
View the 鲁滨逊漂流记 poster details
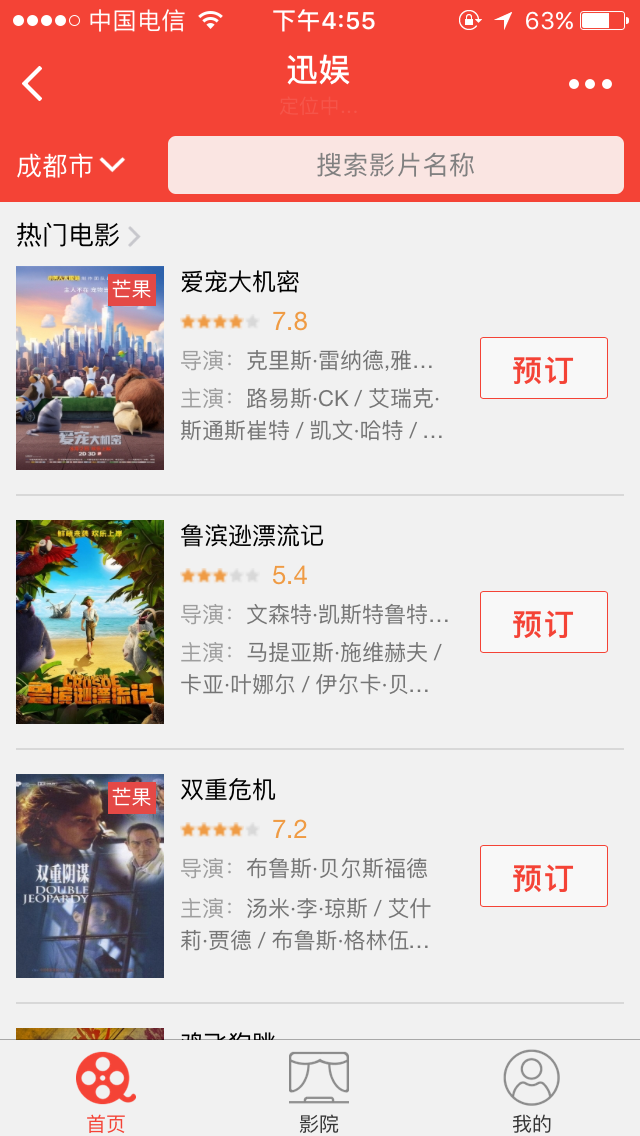[90, 622]
